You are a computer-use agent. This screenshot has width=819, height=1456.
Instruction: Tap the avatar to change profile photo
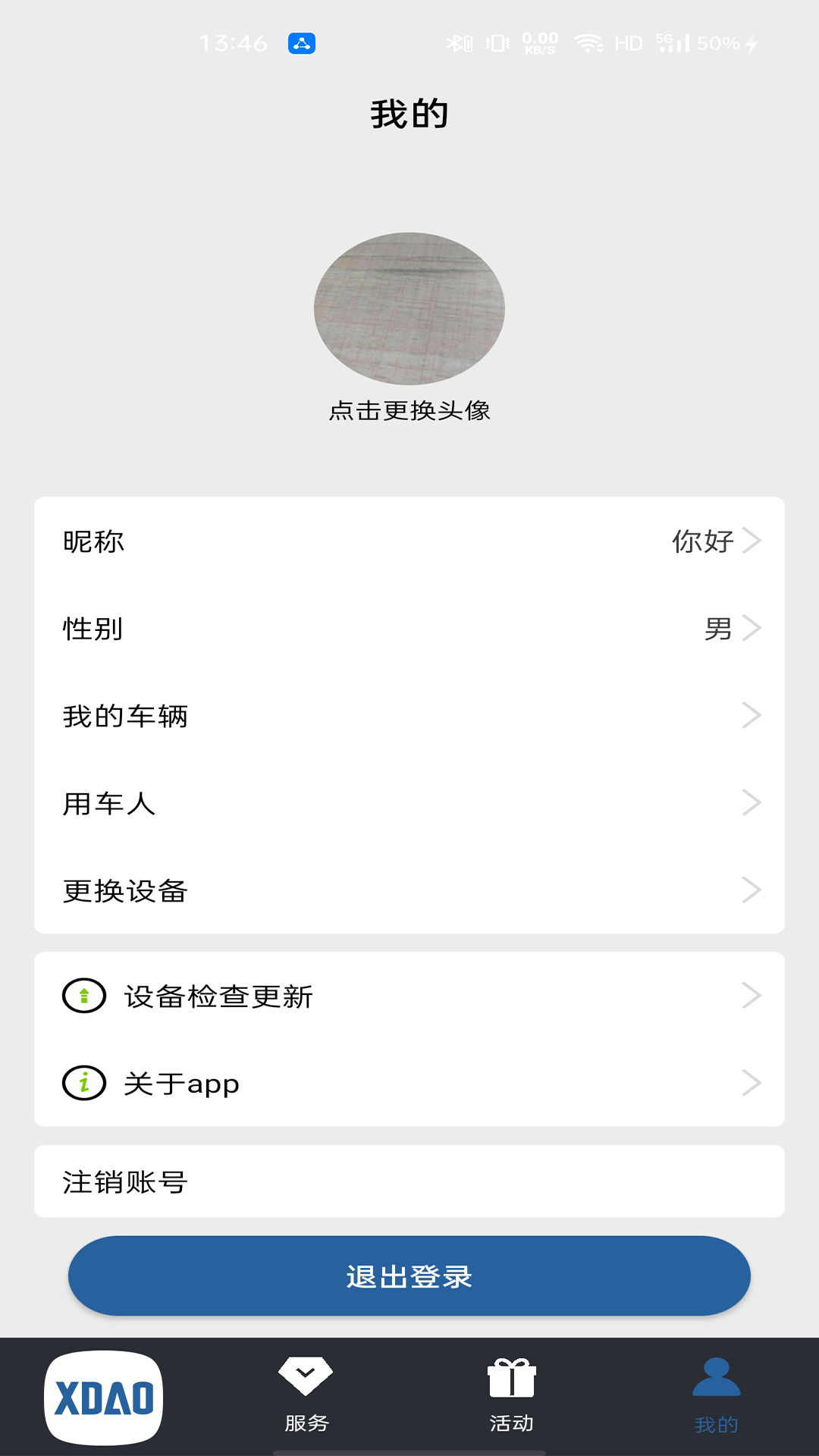tap(409, 309)
